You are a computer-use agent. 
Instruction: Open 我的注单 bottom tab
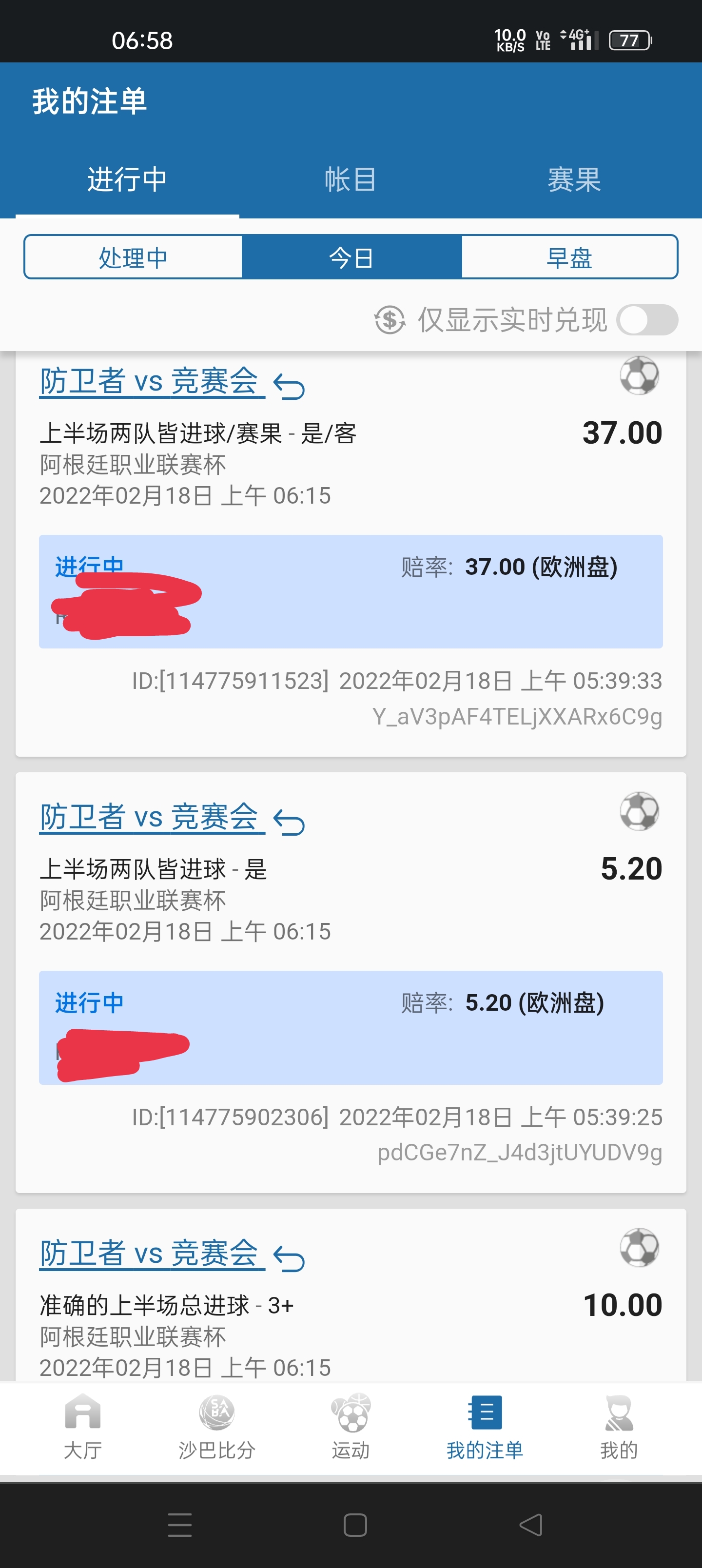(x=485, y=1427)
